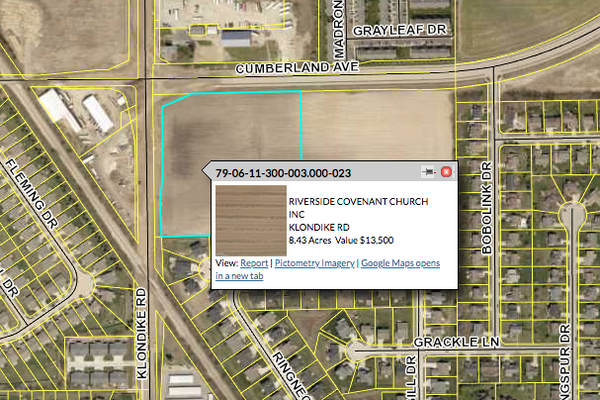Open parcel in Google Maps
600x400 pixels.
click(x=400, y=263)
